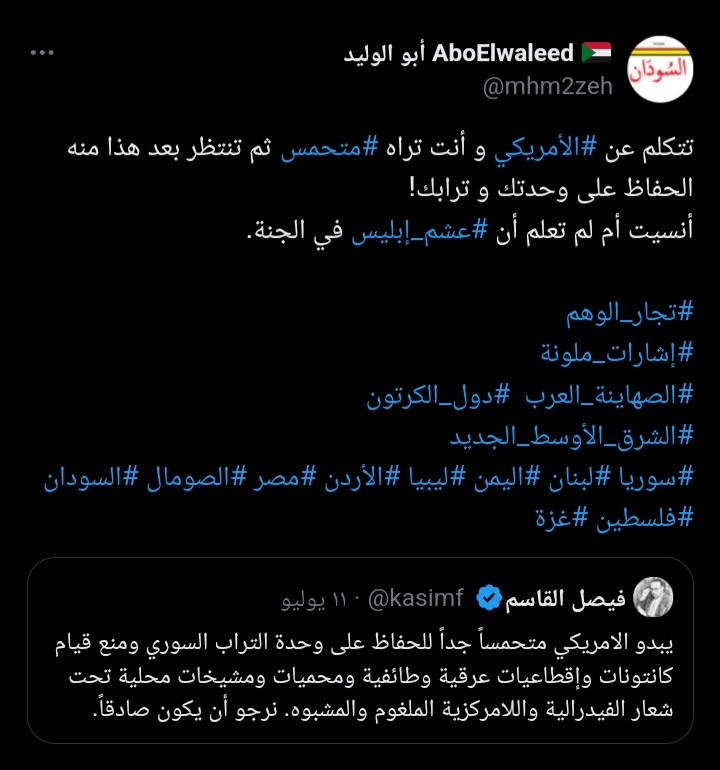The height and width of the screenshot is (770, 720).
Task: Open the tweet's three-dot overflow menu
Action: pos(41,53)
